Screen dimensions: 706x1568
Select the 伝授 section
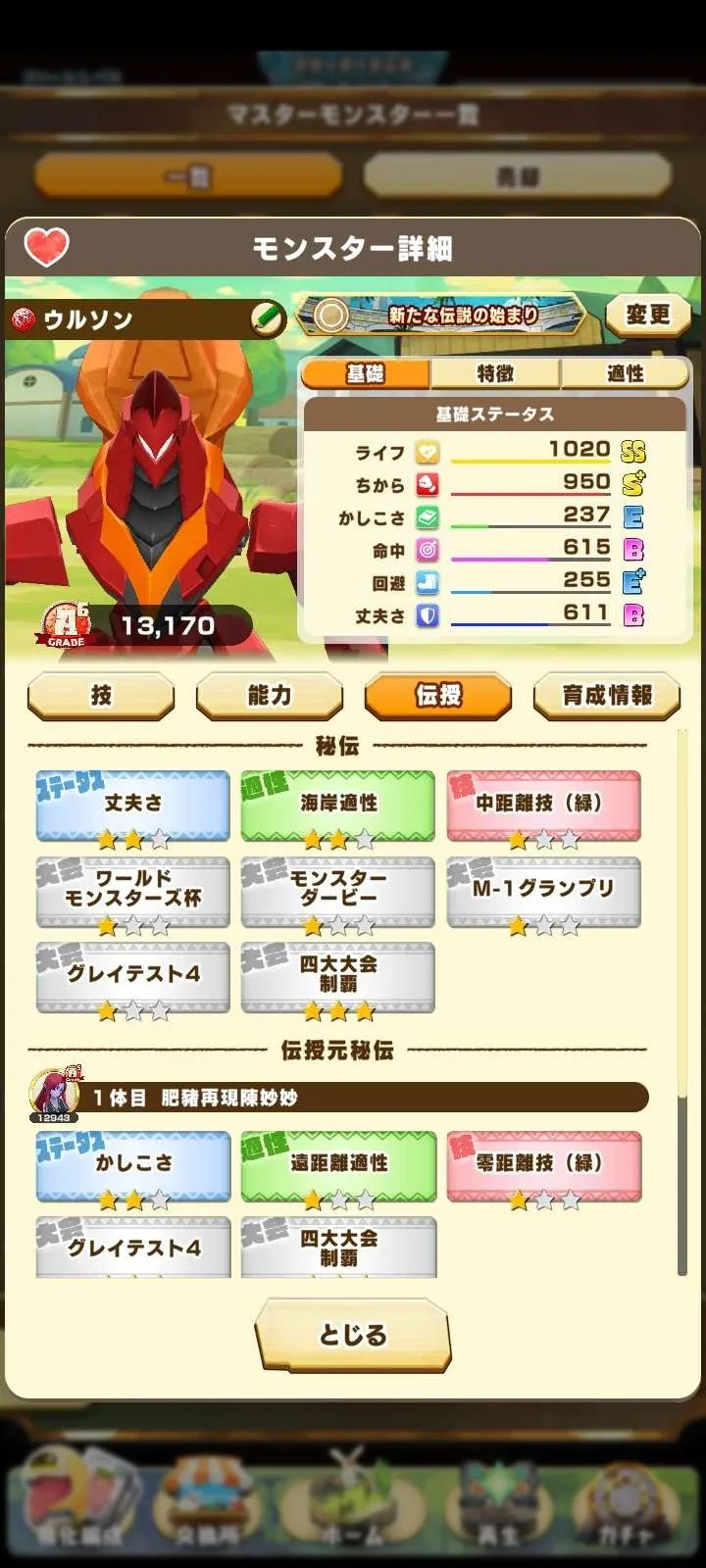(438, 696)
